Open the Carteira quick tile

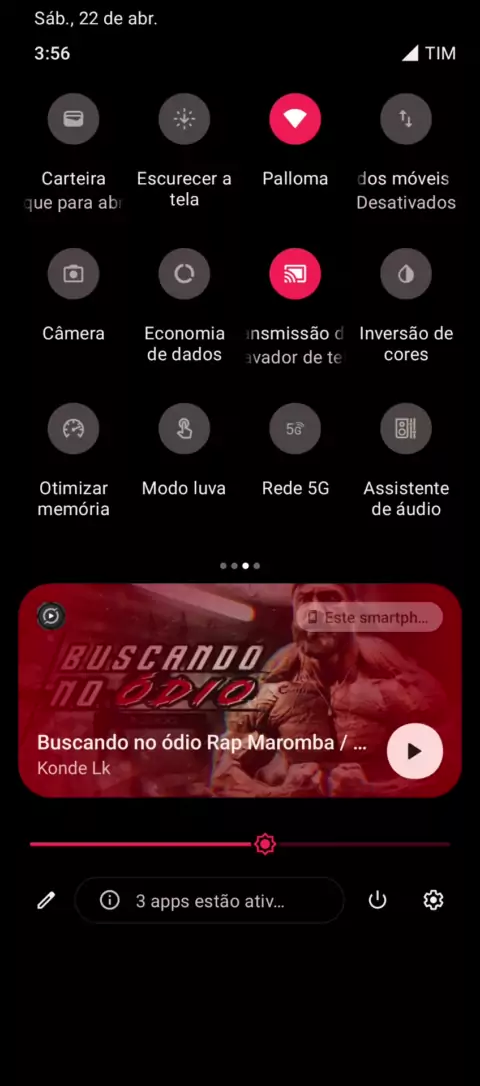(73, 119)
